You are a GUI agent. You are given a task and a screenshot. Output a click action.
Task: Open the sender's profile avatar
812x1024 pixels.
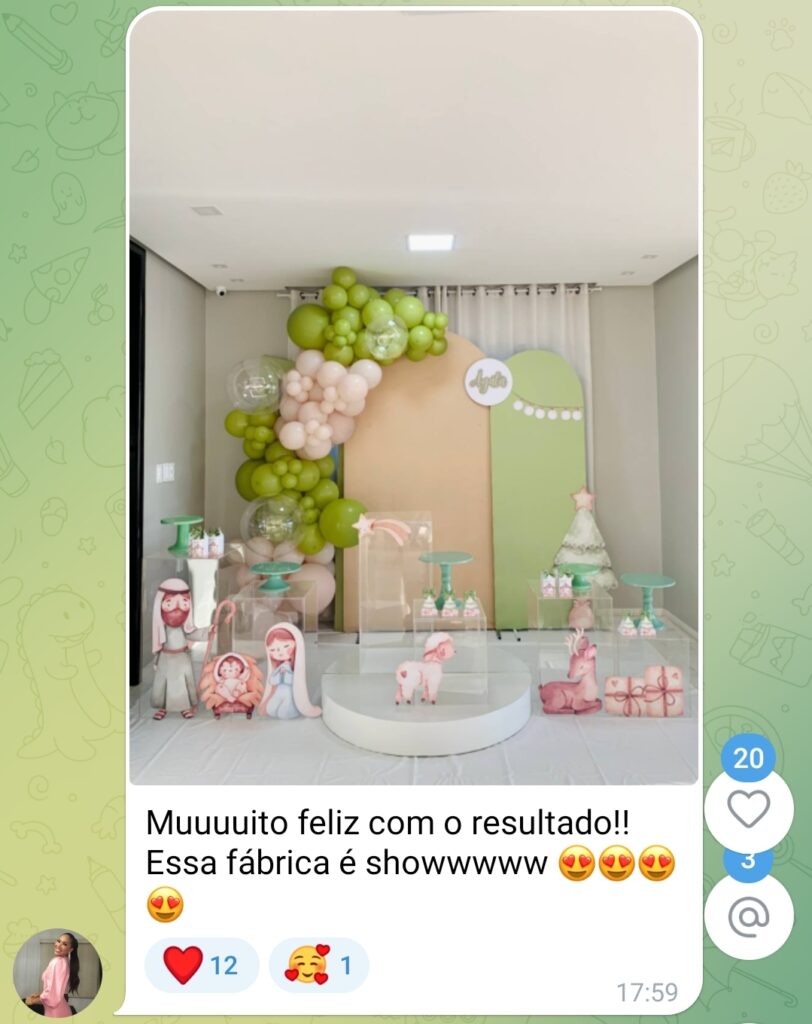coord(57,972)
